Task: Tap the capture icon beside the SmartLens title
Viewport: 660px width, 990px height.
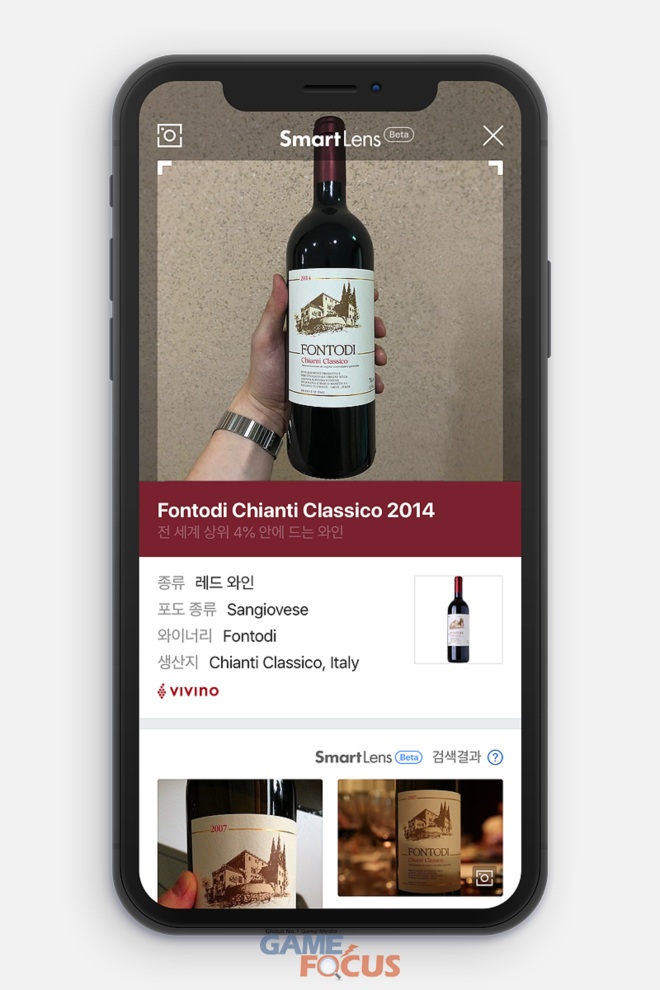Action: (x=170, y=136)
